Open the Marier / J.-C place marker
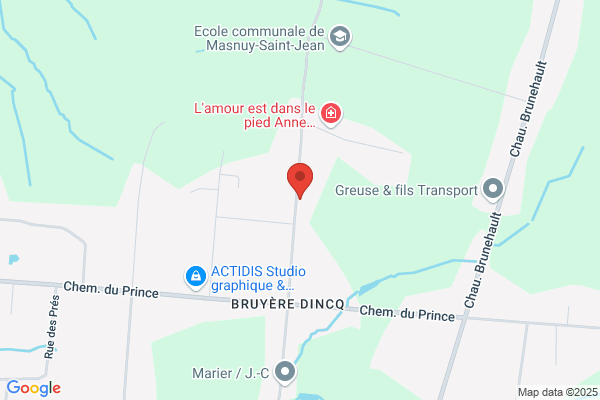 coord(286,372)
